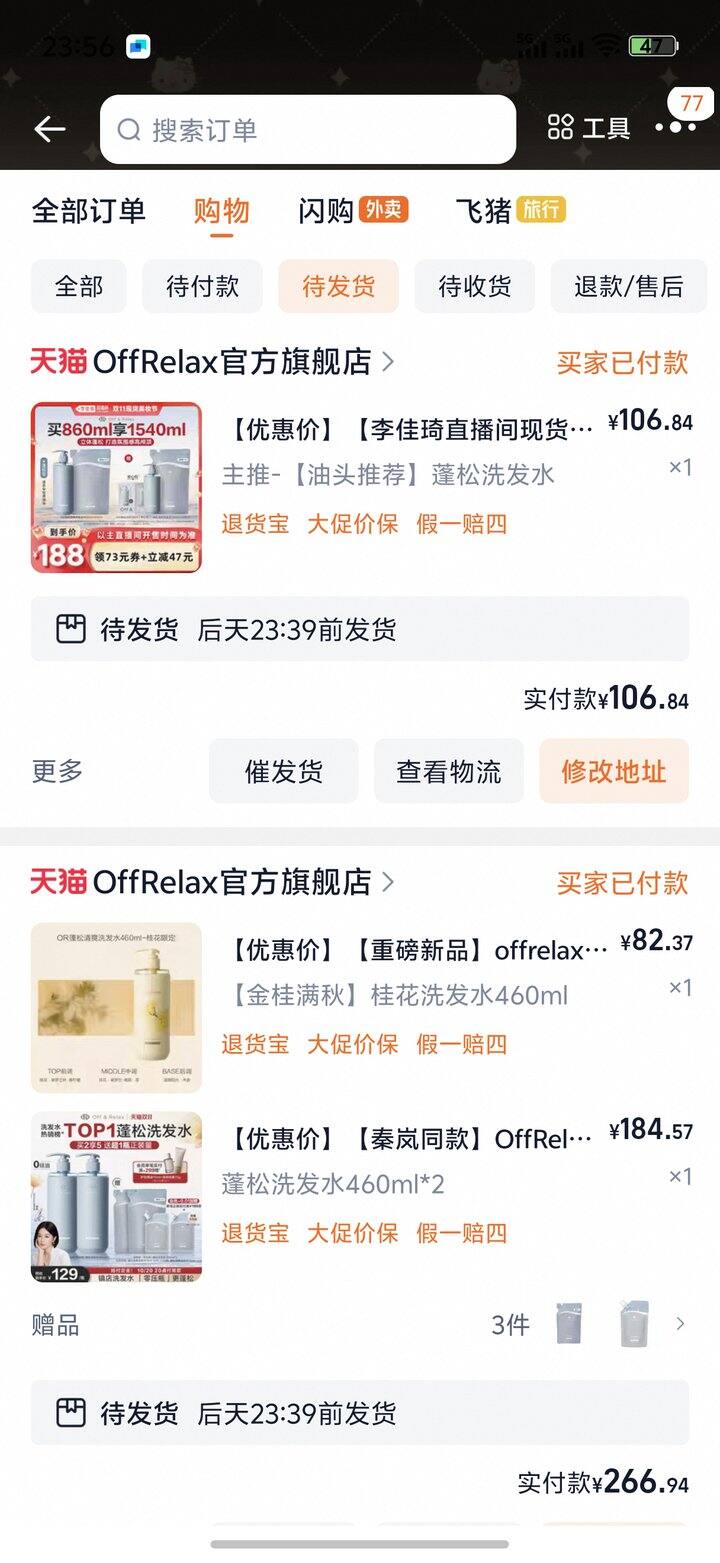Show 退款/售后 orders
Viewport: 720px width, 1563px height.
(x=628, y=287)
